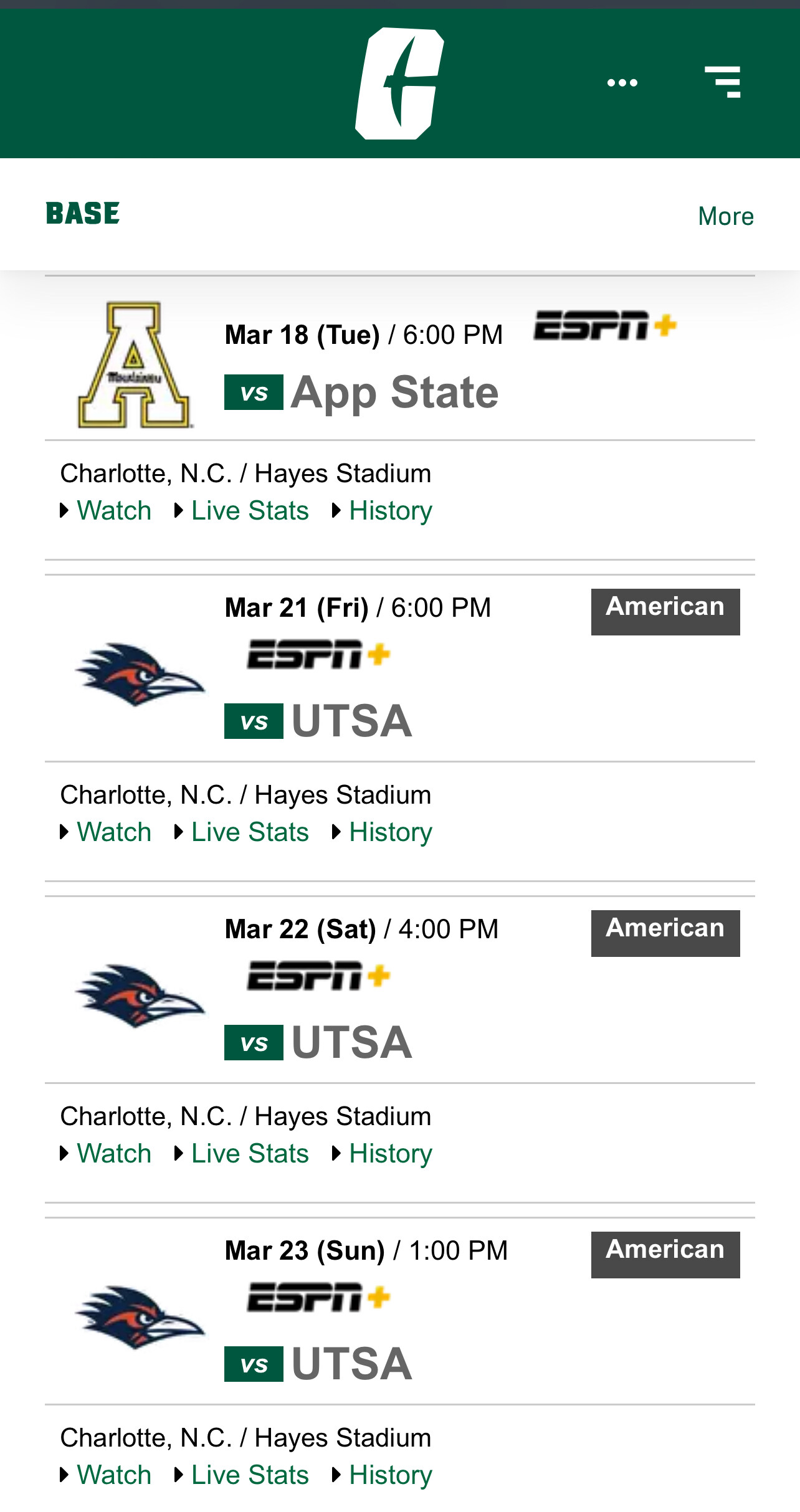This screenshot has width=800, height=1512.
Task: Open Live Stats for Mar 21 UTSA game
Action: coord(250,832)
